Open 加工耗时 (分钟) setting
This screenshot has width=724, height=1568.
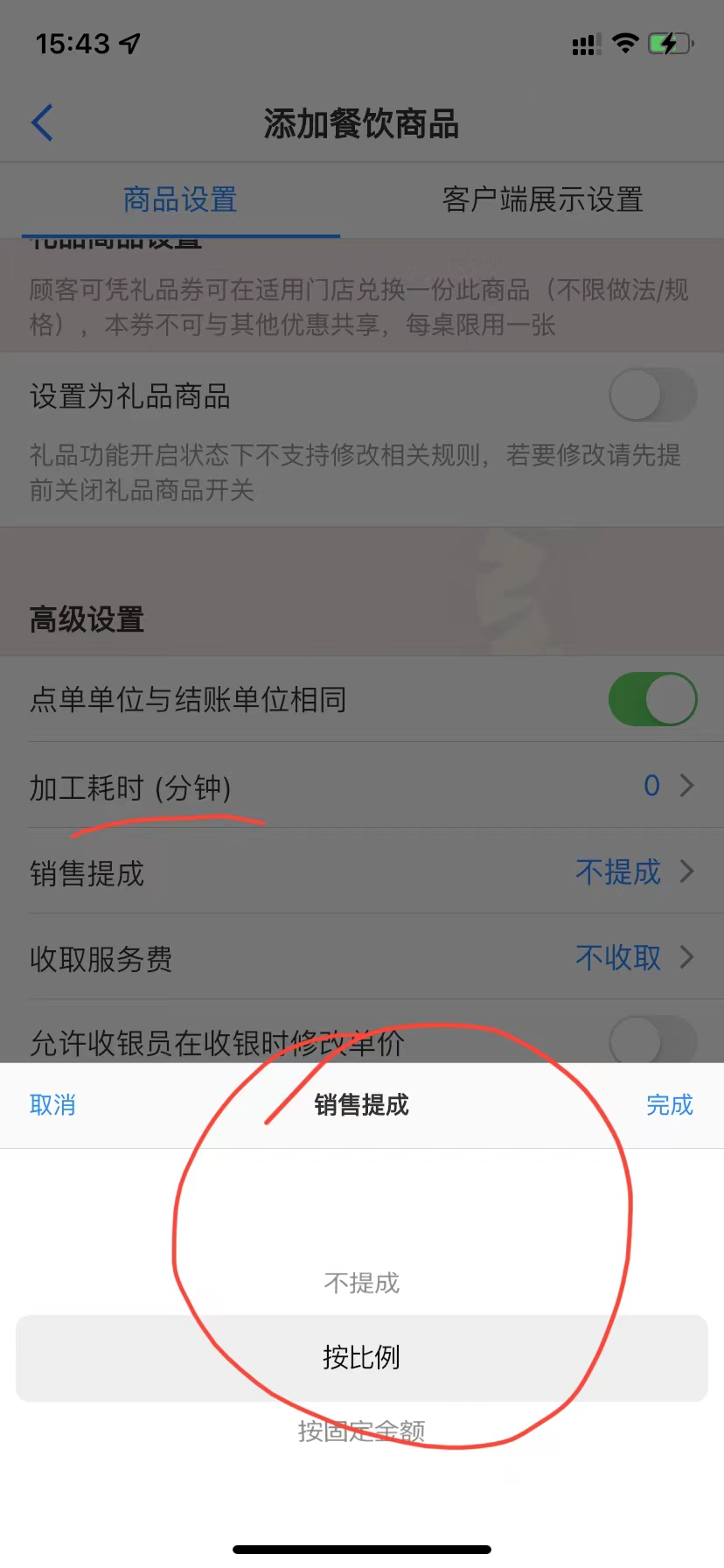tap(362, 786)
